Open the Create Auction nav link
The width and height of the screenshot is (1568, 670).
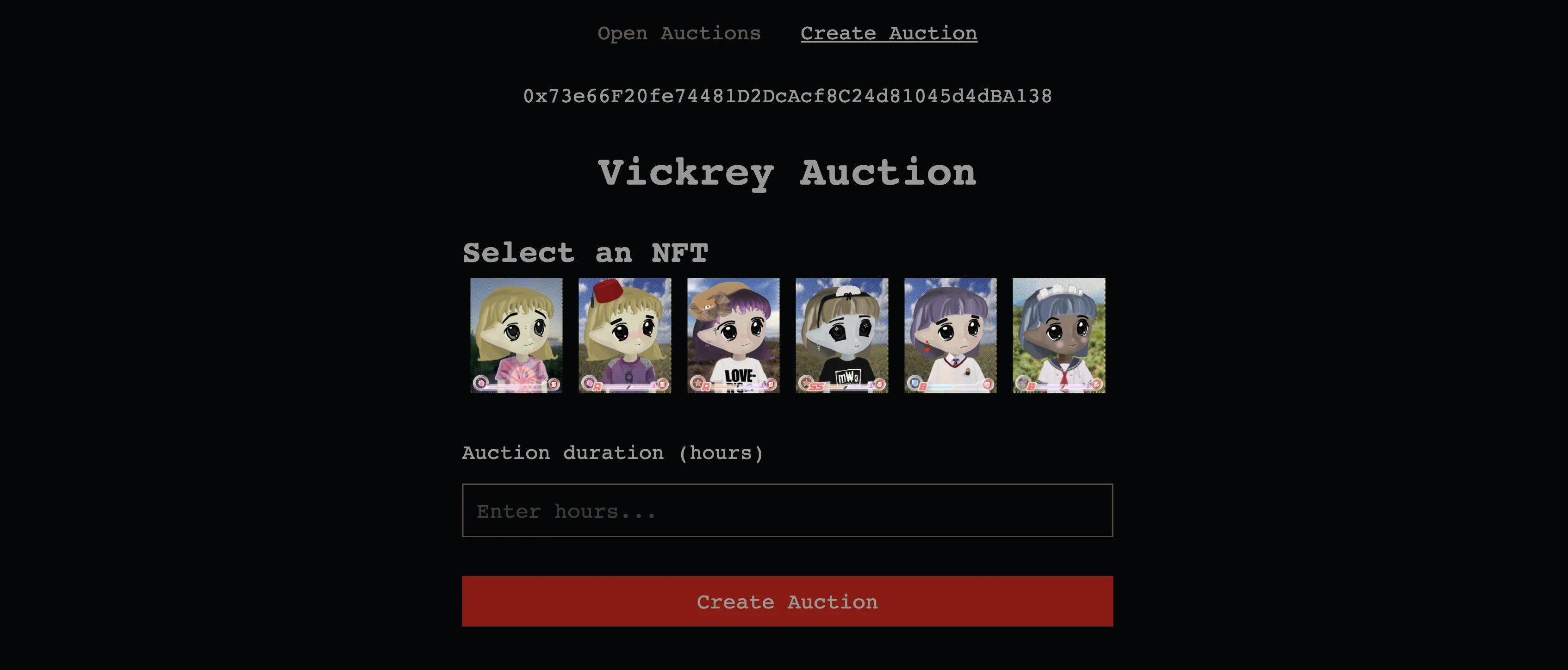889,33
